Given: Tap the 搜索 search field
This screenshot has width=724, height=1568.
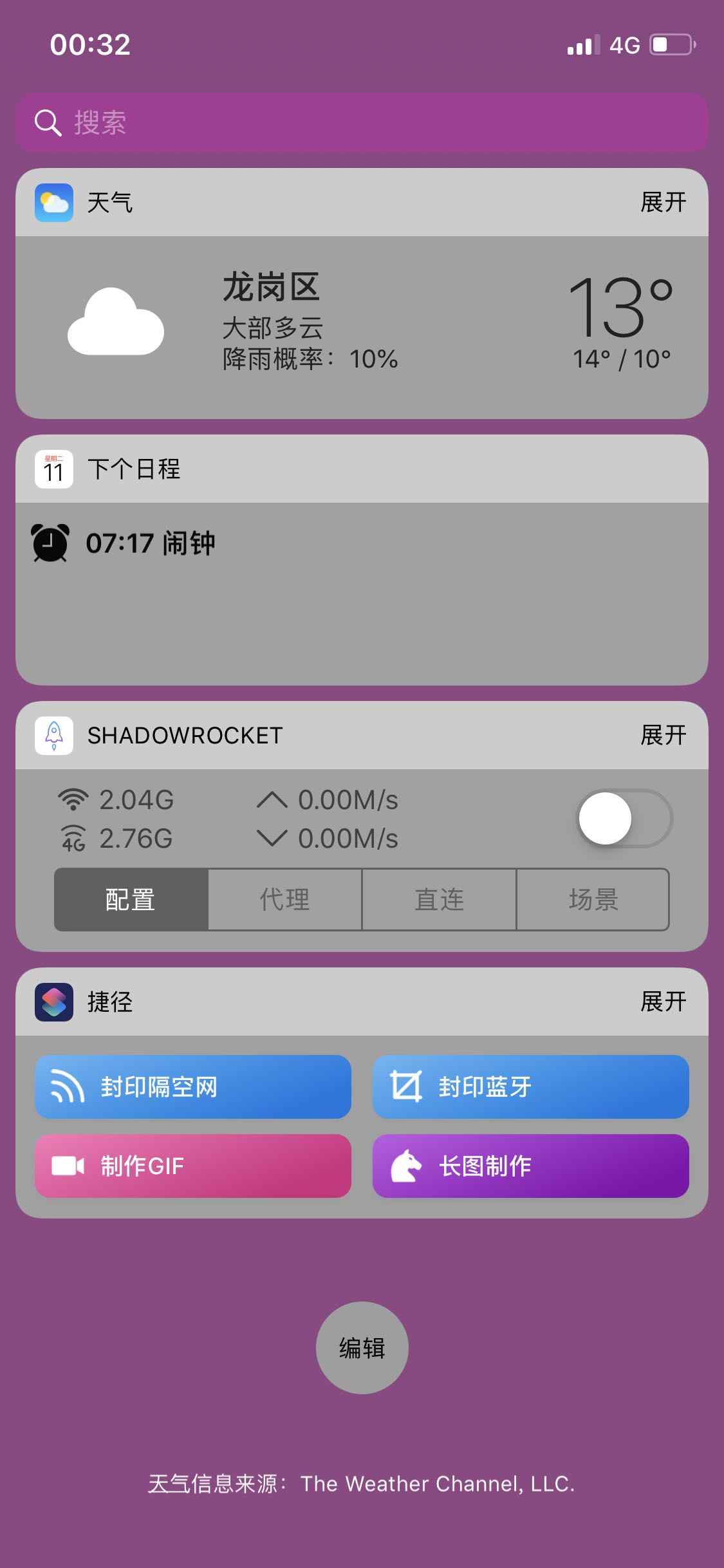Looking at the screenshot, I should click(x=362, y=122).
